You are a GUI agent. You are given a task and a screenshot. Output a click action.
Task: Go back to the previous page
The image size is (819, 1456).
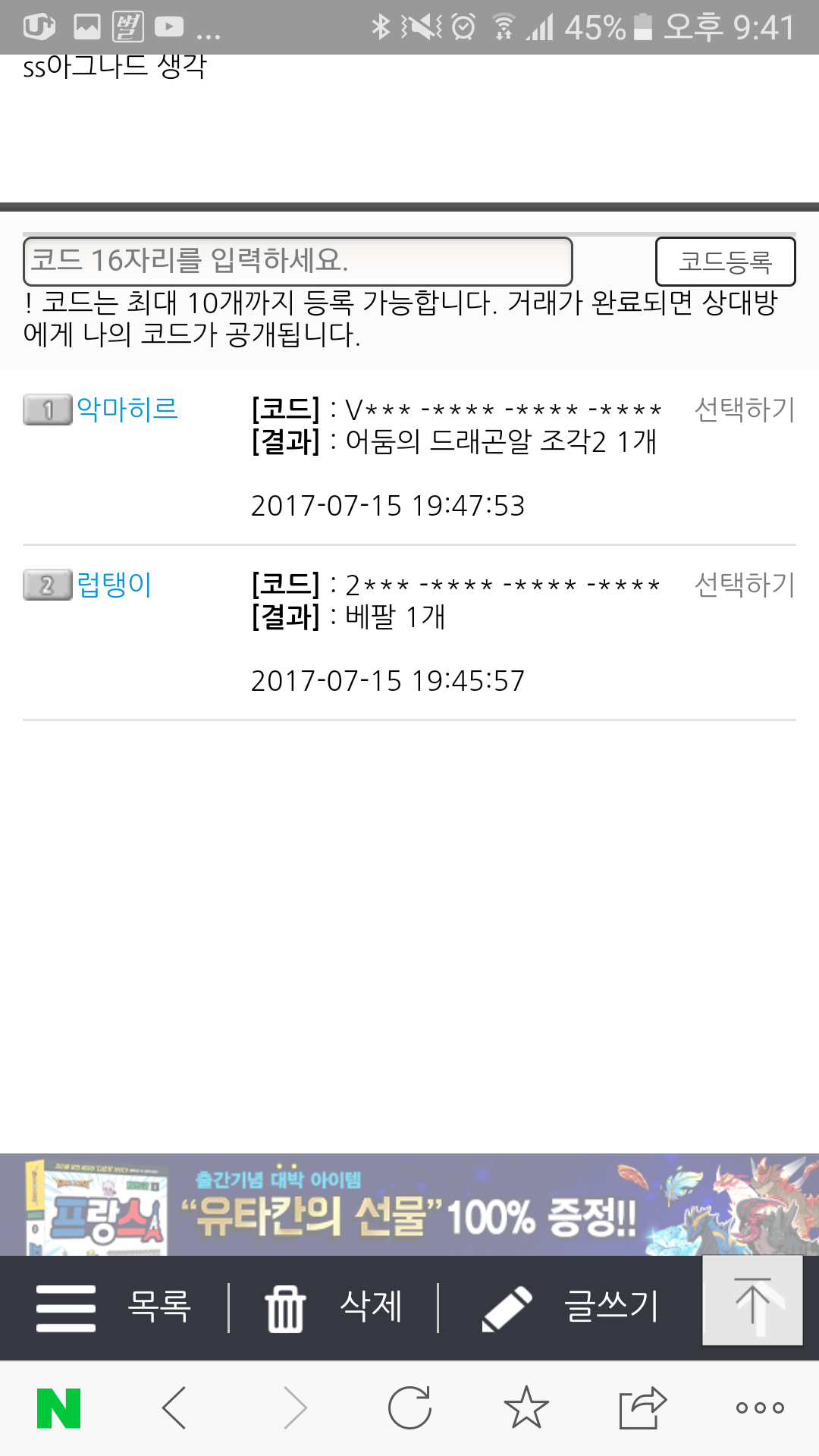pyautogui.click(x=174, y=1408)
